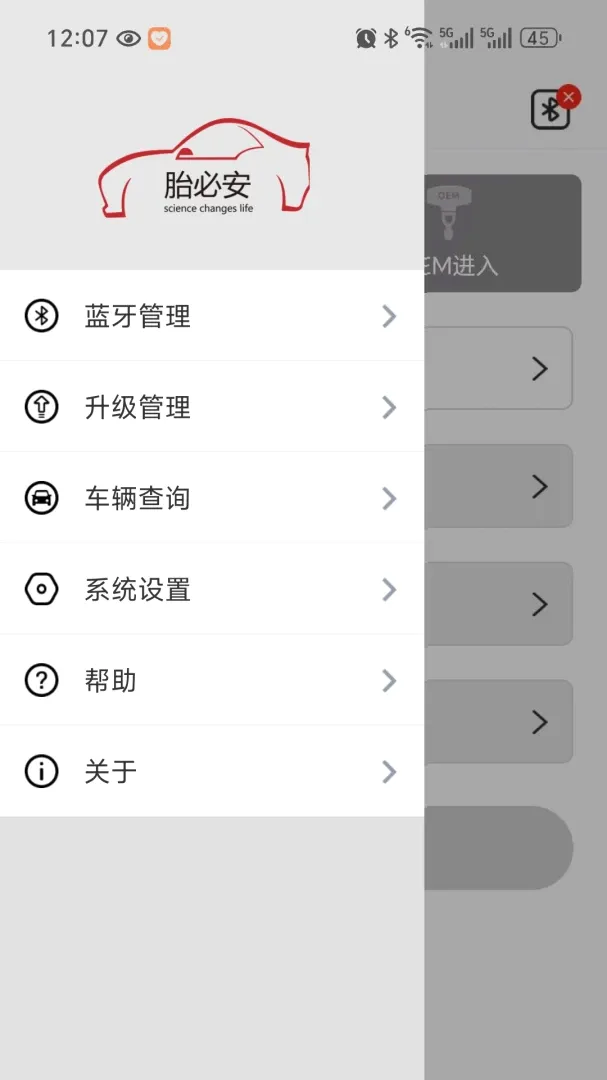Screen dimensions: 607x1080
Task: Open 升级管理 upgrade management
Action: point(212,407)
